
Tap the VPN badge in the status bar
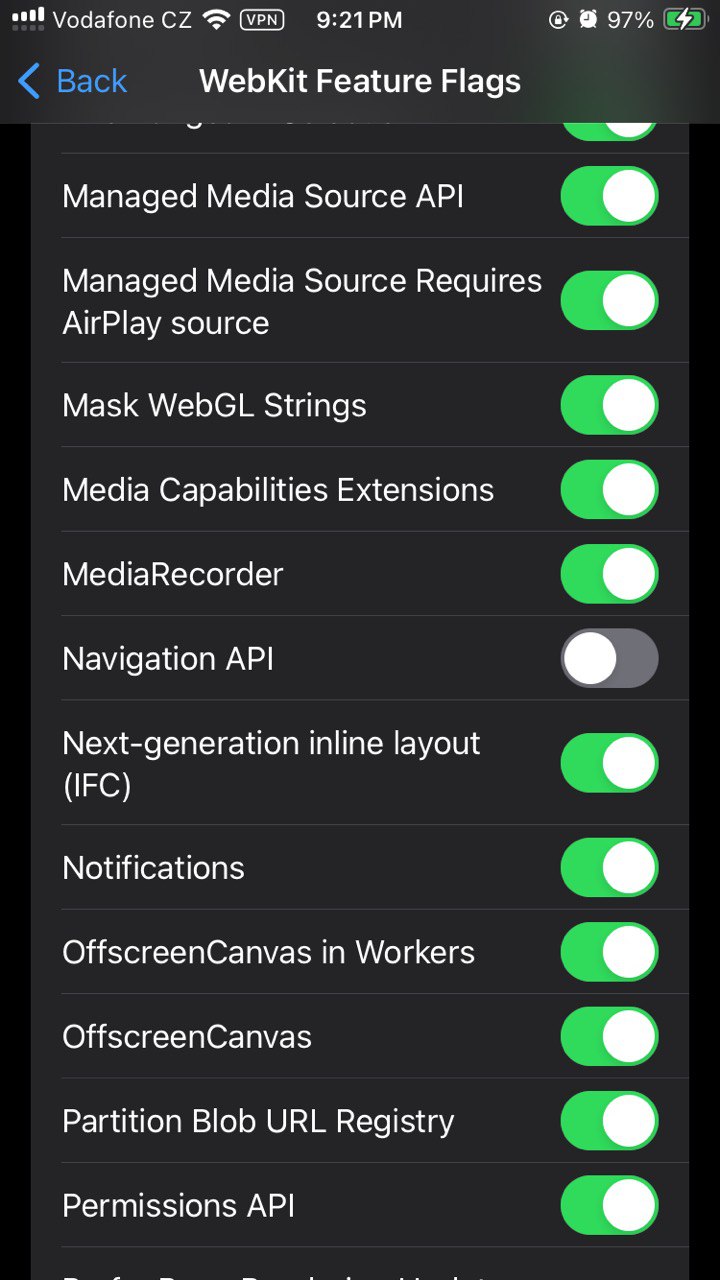pos(263,18)
